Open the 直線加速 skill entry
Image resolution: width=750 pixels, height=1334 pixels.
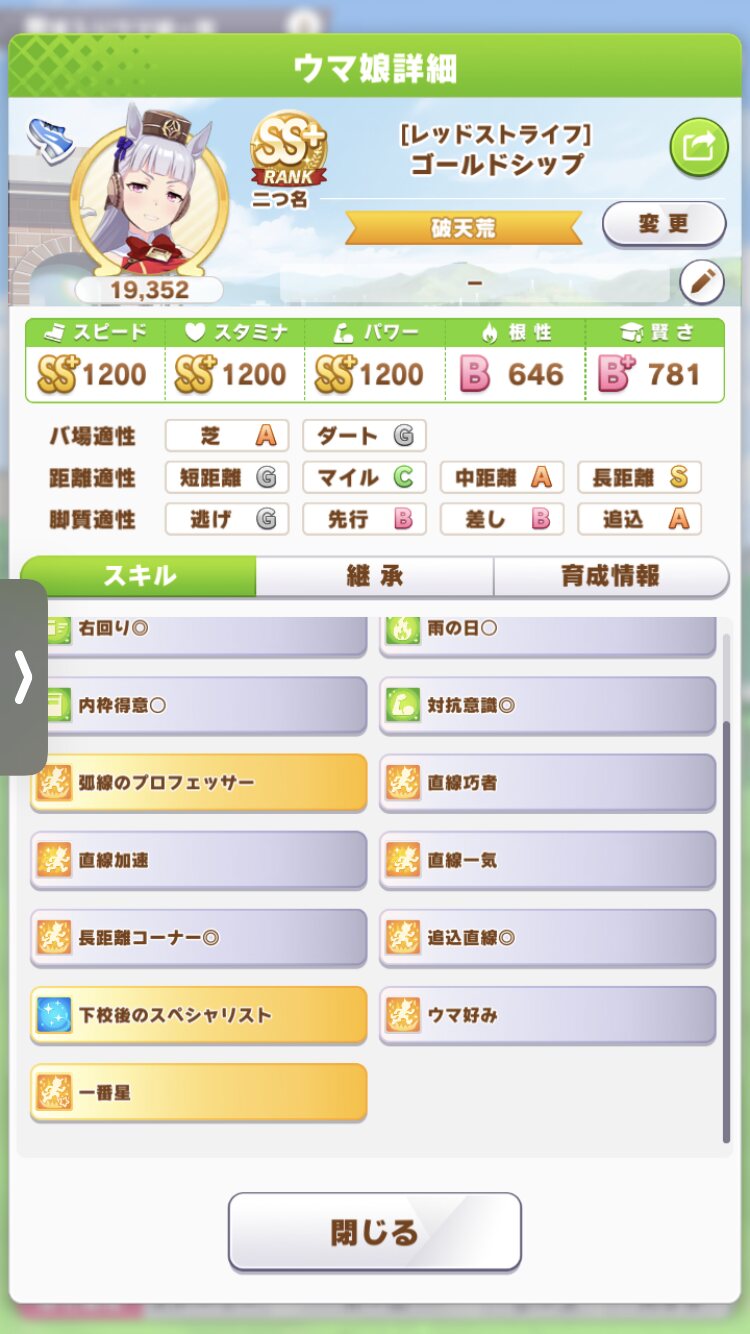coord(198,860)
